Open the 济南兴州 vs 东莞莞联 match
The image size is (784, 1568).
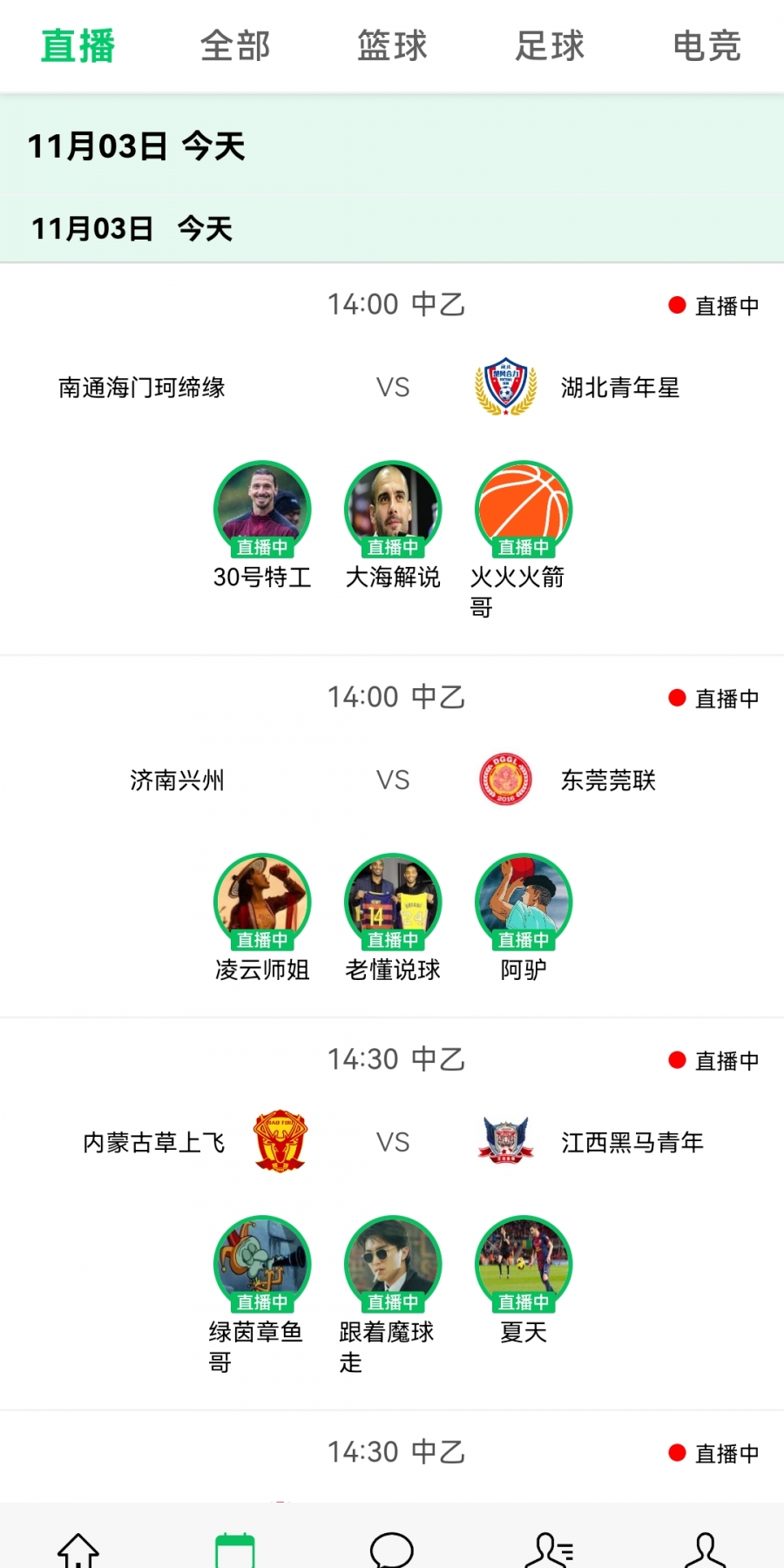click(x=392, y=781)
